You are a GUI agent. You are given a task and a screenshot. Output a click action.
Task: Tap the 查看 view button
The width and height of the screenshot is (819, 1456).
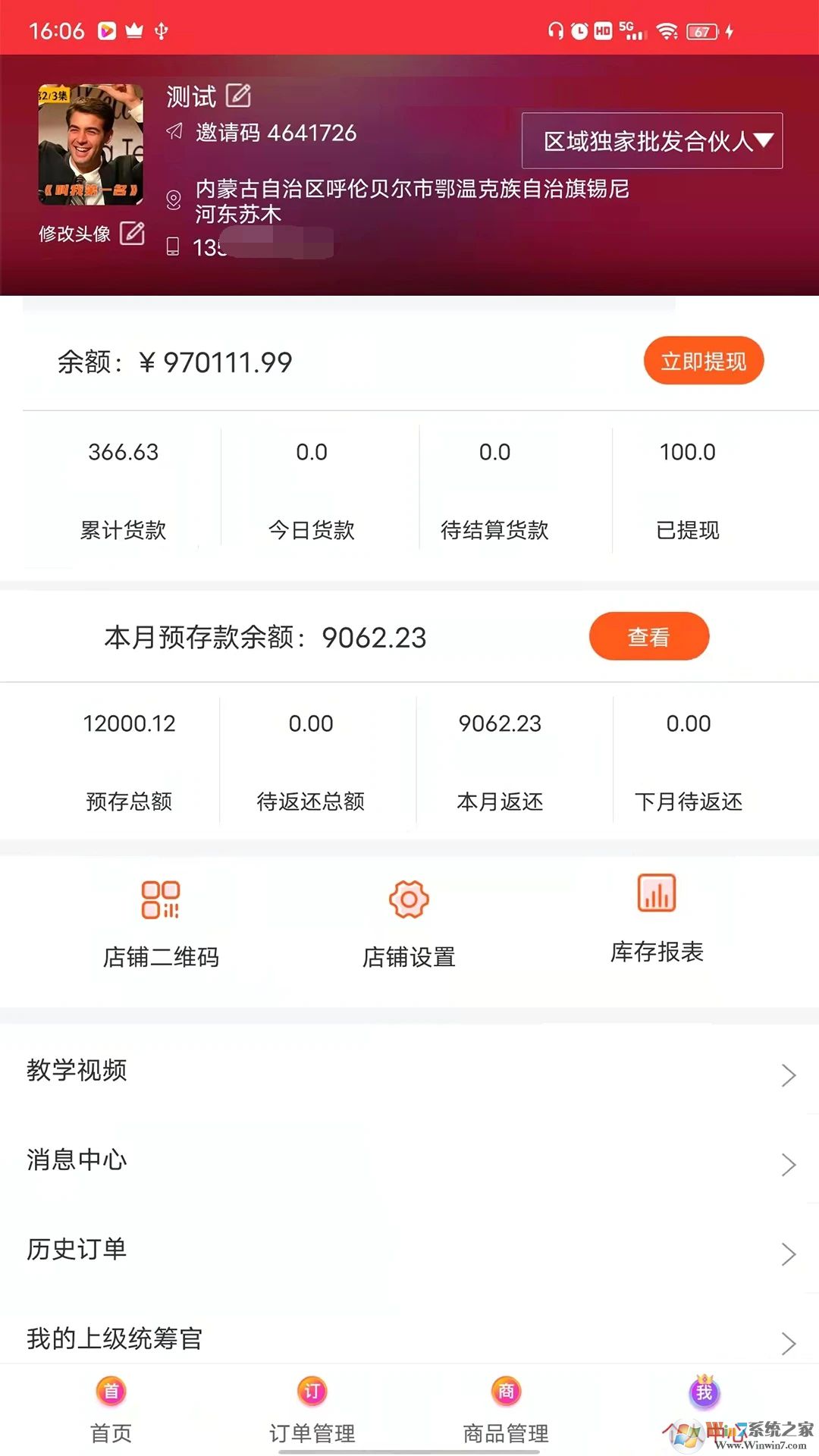649,637
